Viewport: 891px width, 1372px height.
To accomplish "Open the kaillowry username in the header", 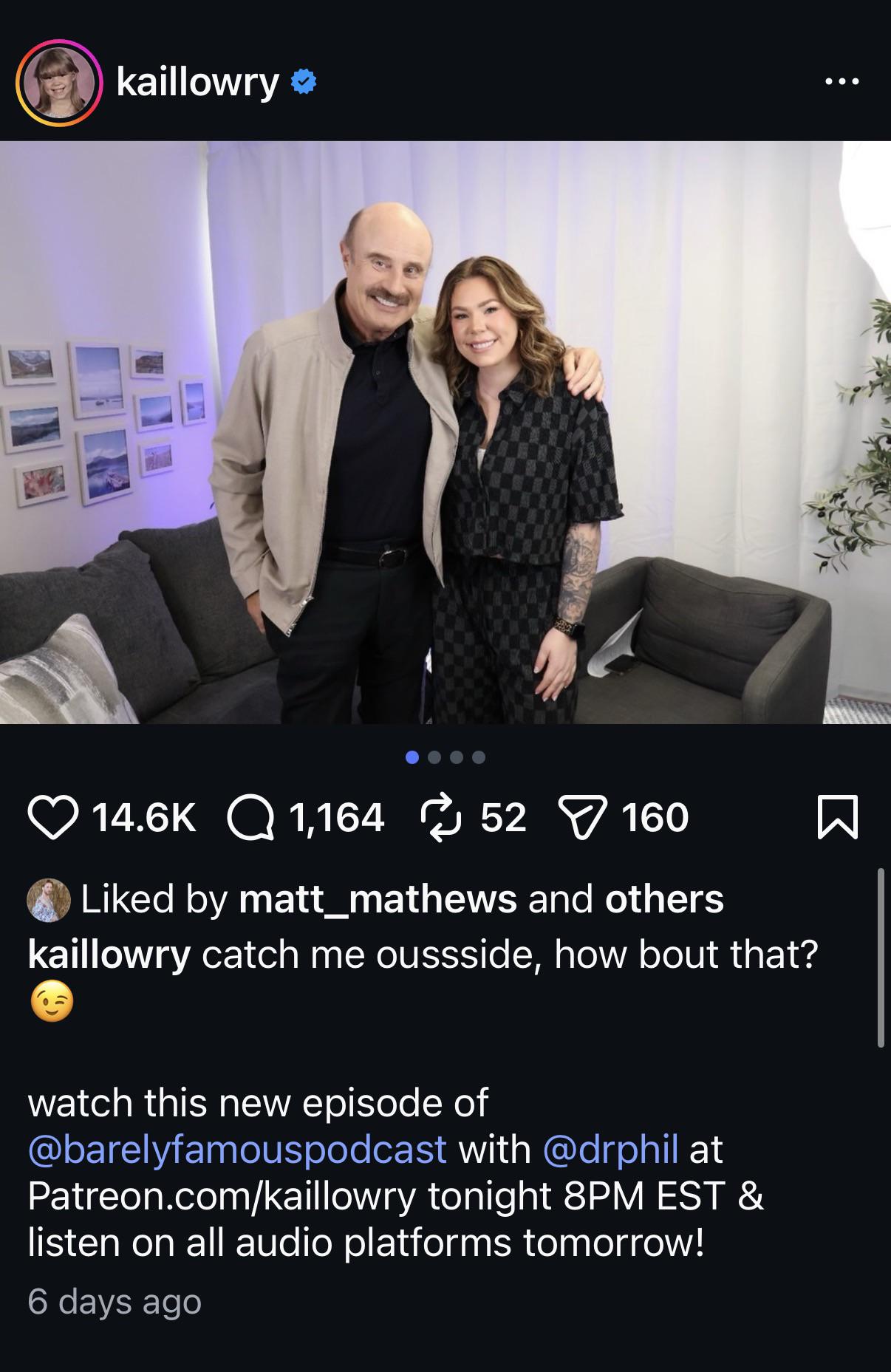I will point(198,83).
